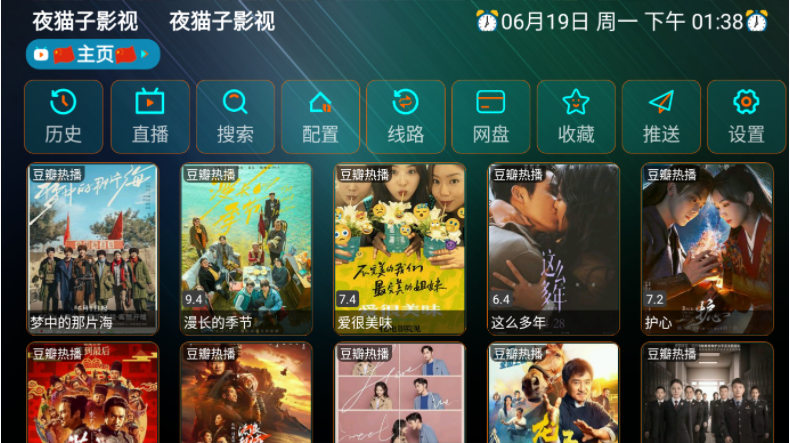Open the 这么多年 movie card
The width and height of the screenshot is (790, 443).
(553, 248)
